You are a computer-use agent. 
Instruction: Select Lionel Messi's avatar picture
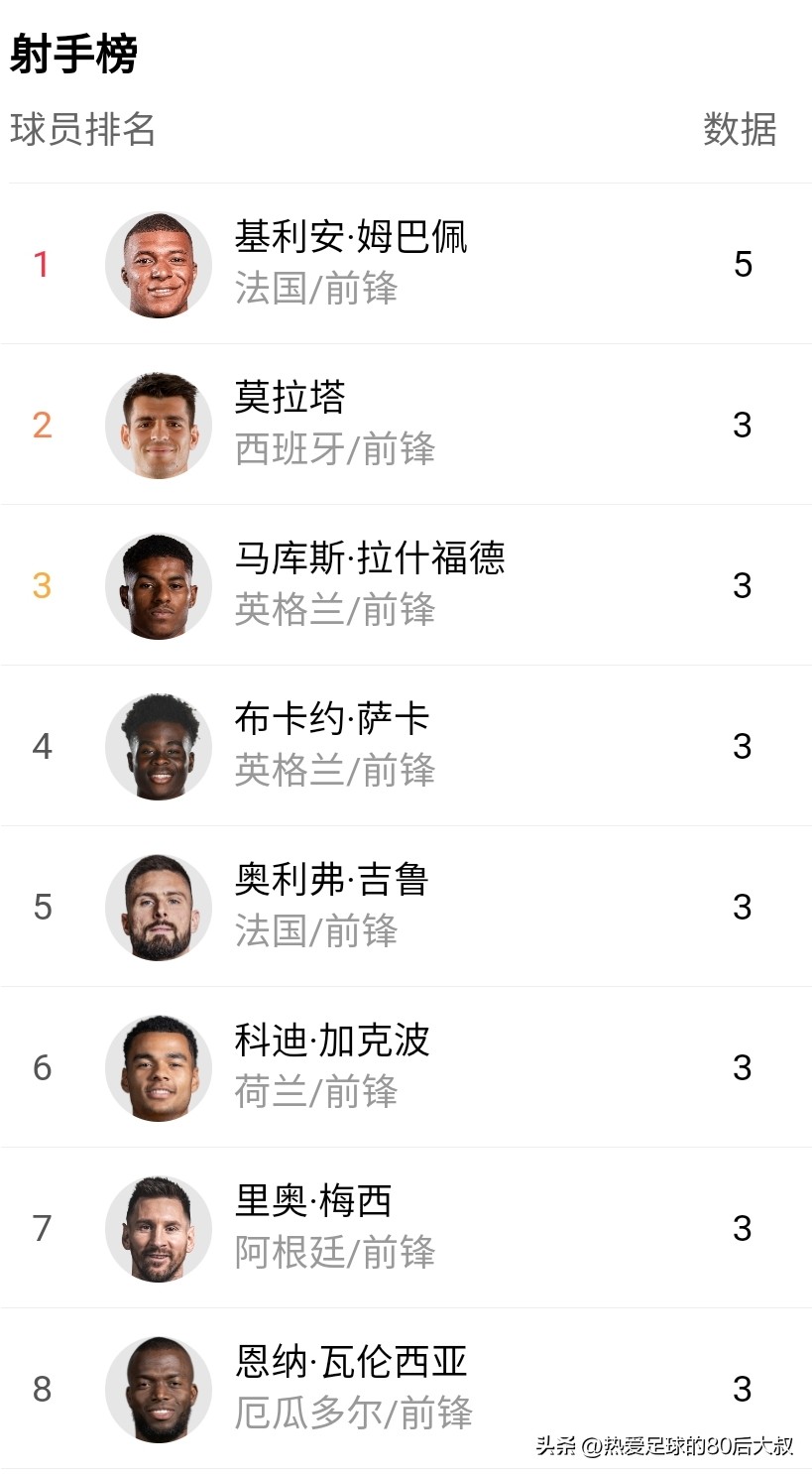pyautogui.click(x=158, y=1229)
